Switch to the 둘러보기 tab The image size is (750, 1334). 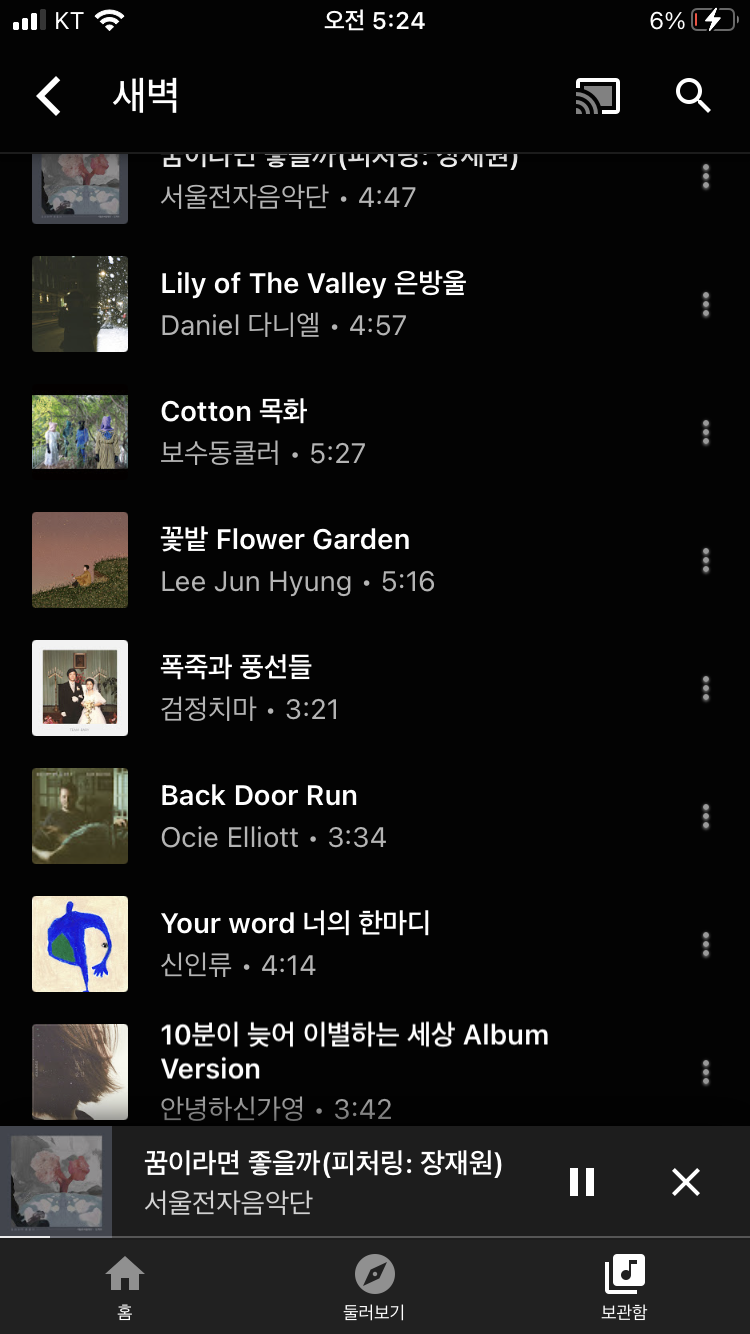click(x=374, y=1288)
